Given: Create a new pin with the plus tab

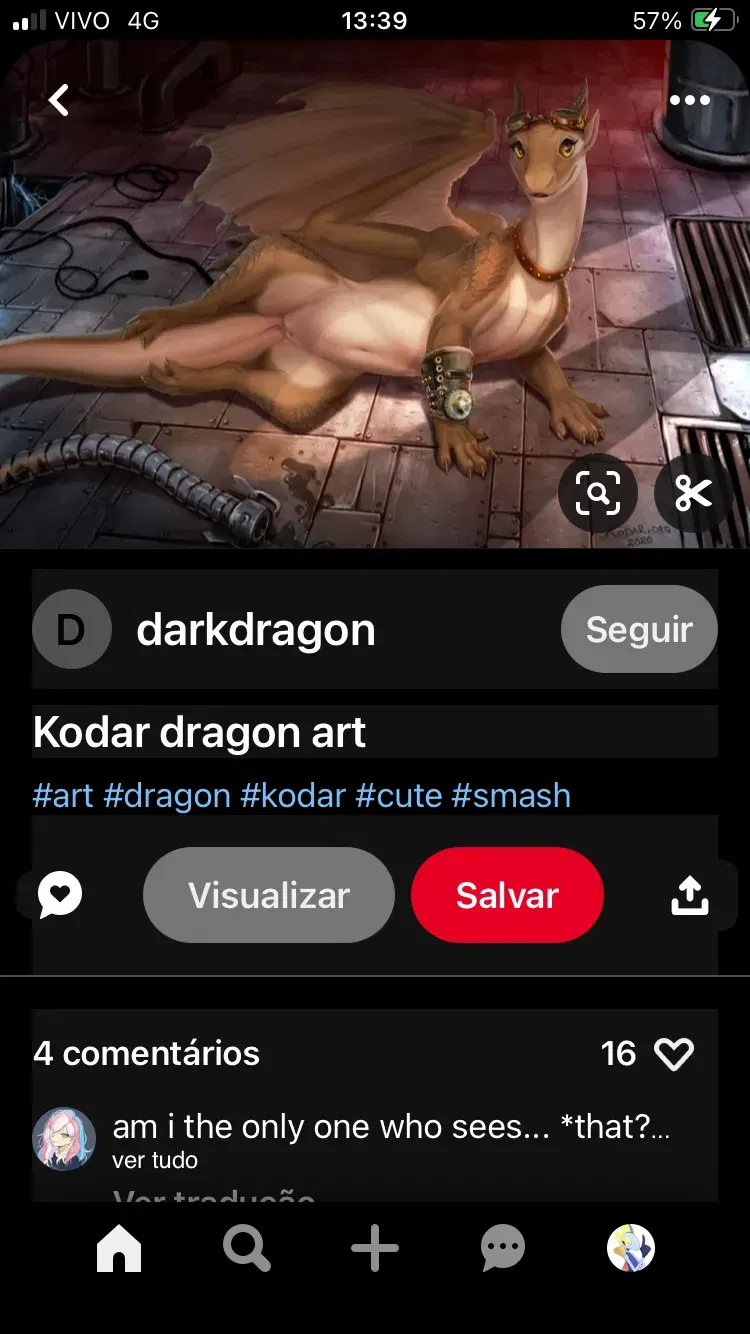Looking at the screenshot, I should pyautogui.click(x=375, y=1249).
